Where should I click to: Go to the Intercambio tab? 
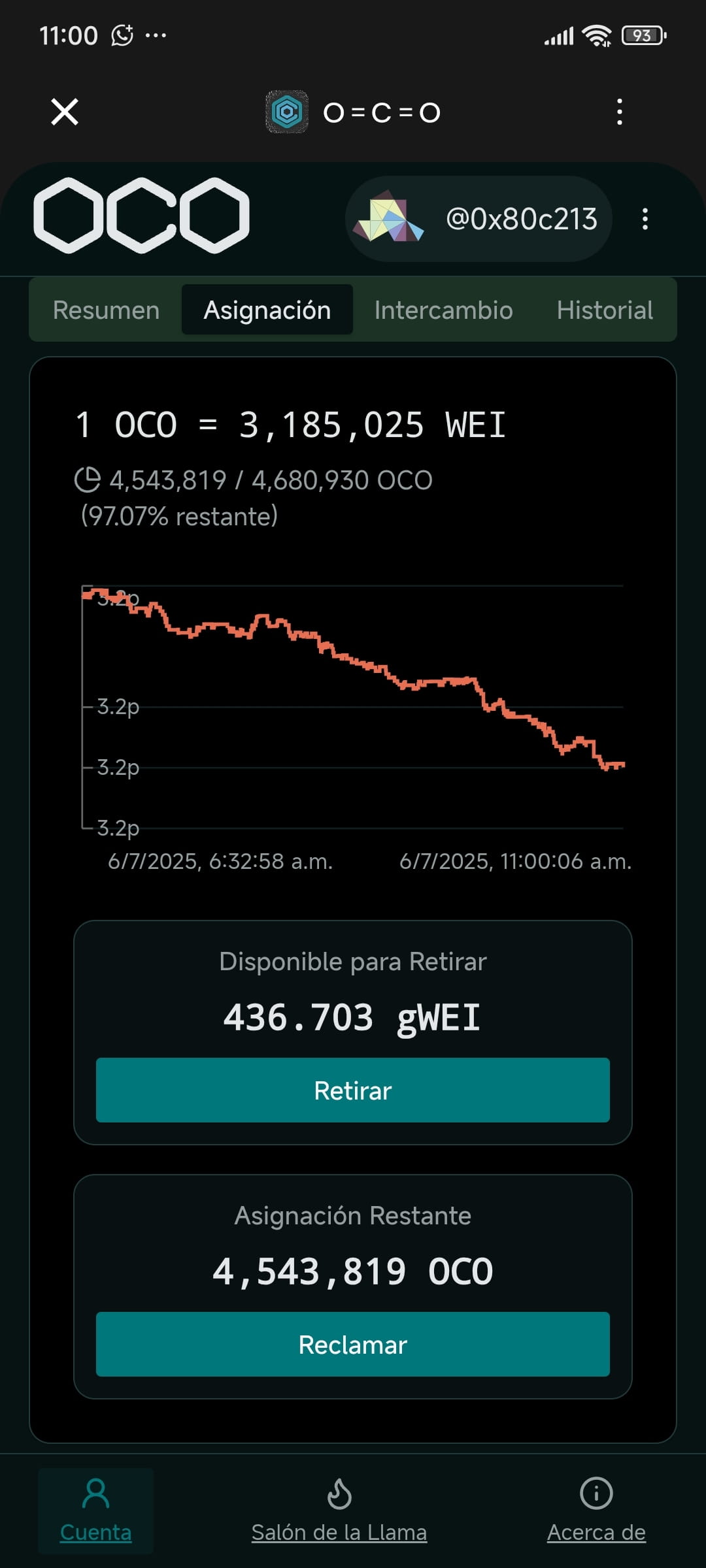point(443,310)
